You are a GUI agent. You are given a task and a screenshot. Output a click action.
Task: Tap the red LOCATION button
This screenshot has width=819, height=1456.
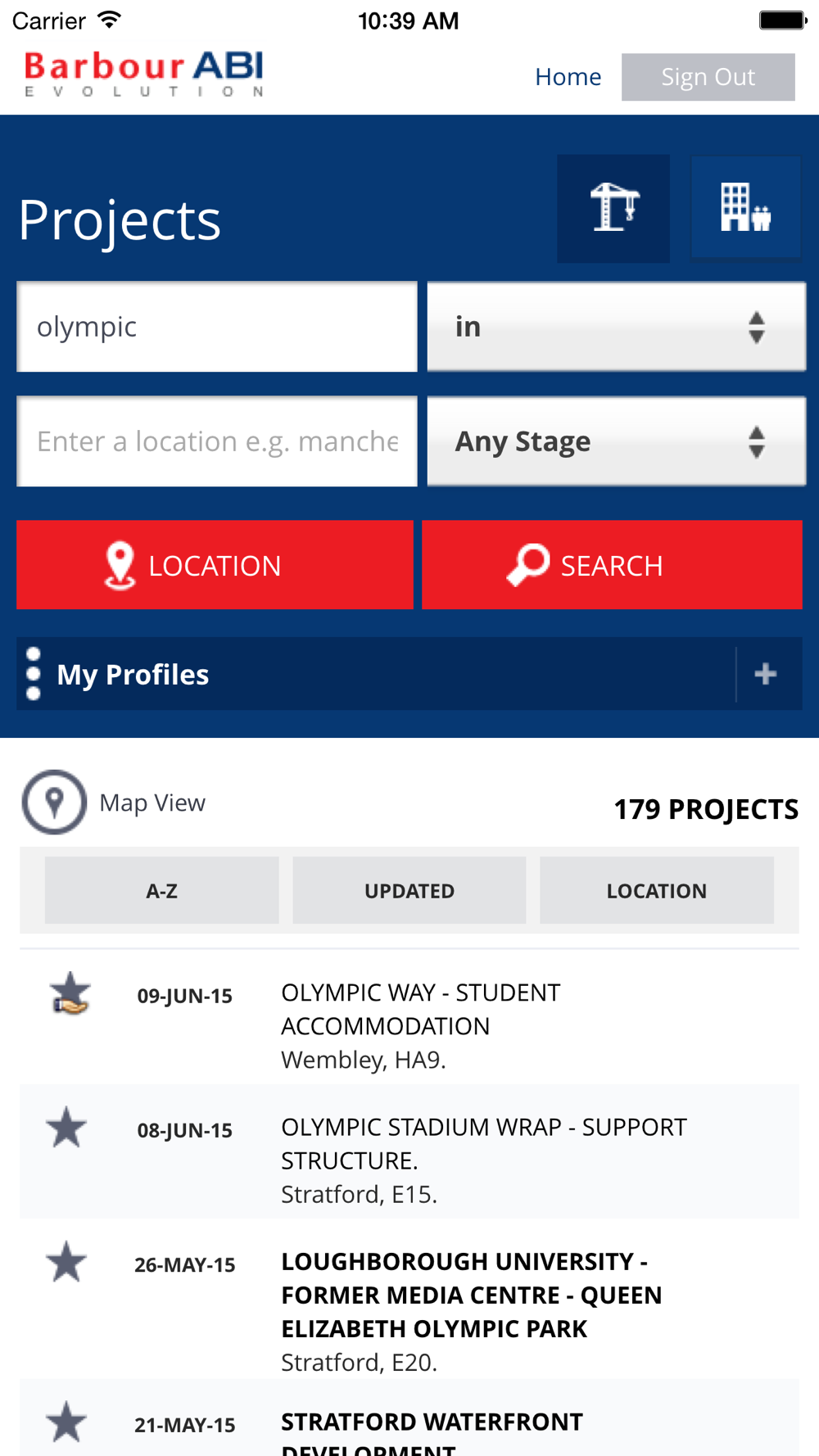[x=215, y=565]
